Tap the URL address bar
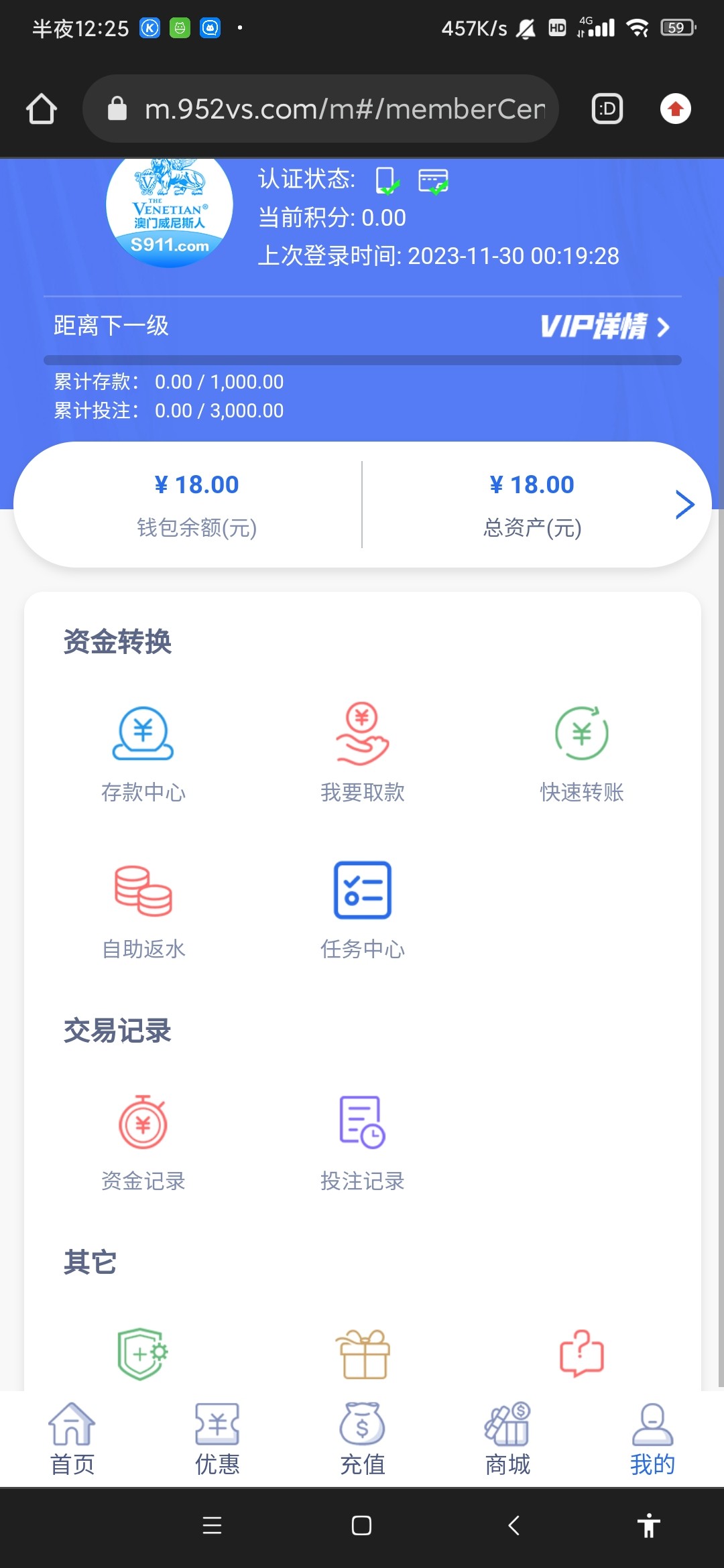Image resolution: width=724 pixels, height=1568 pixels. [322, 109]
